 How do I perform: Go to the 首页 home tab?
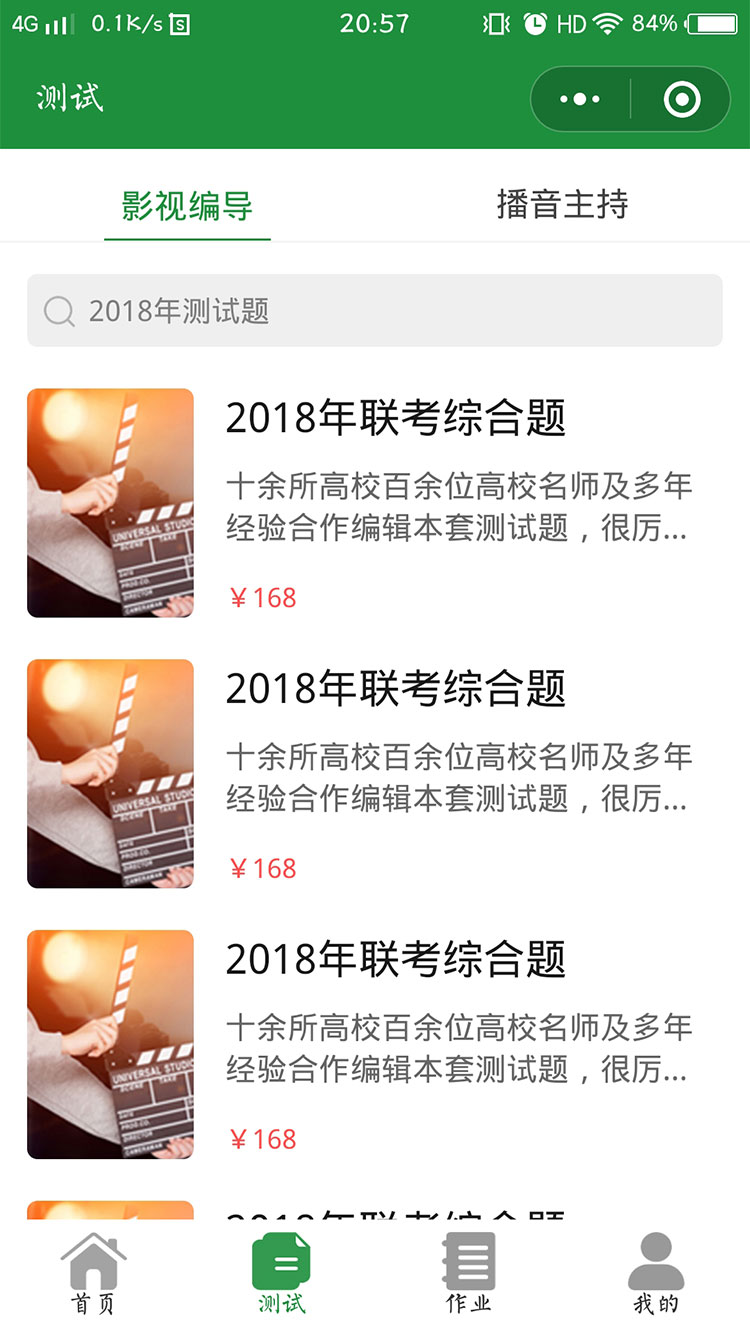pyautogui.click(x=93, y=1274)
